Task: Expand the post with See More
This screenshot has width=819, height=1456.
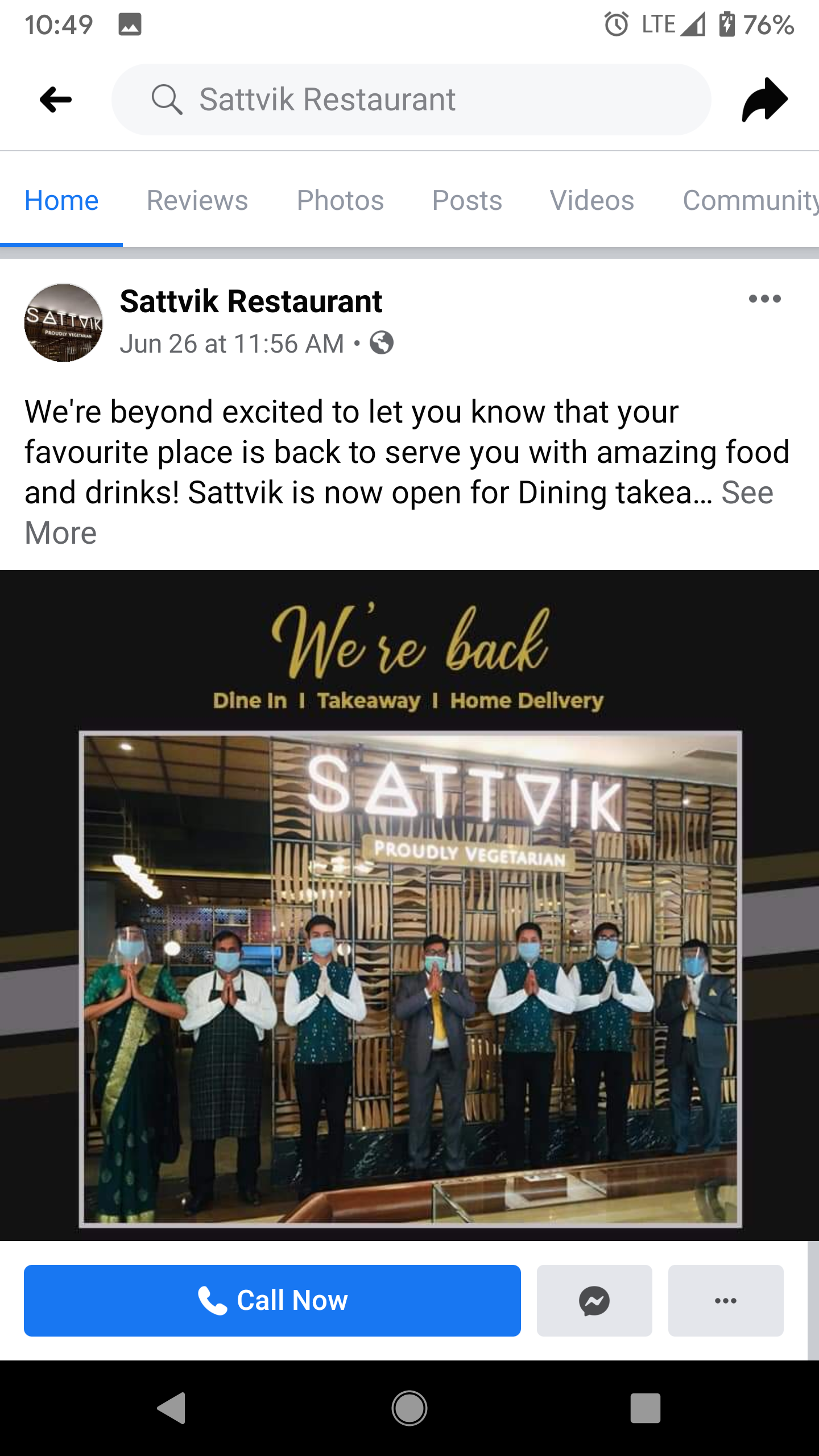Action: point(746,493)
